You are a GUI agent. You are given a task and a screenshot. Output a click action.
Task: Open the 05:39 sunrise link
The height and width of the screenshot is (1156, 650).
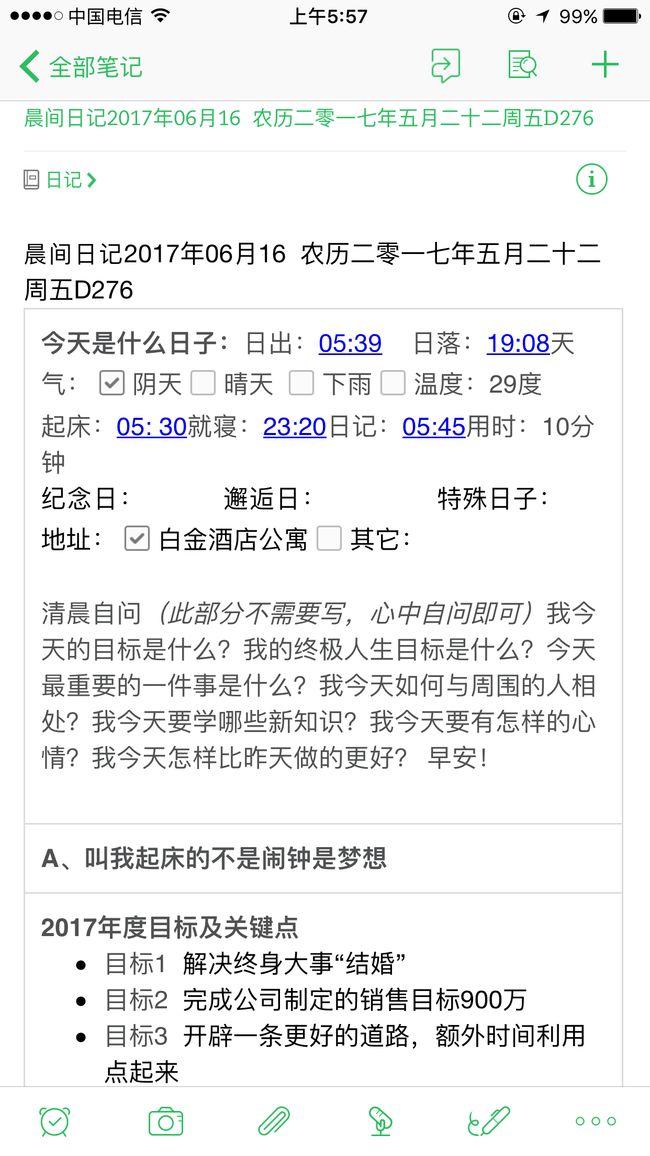tap(350, 344)
